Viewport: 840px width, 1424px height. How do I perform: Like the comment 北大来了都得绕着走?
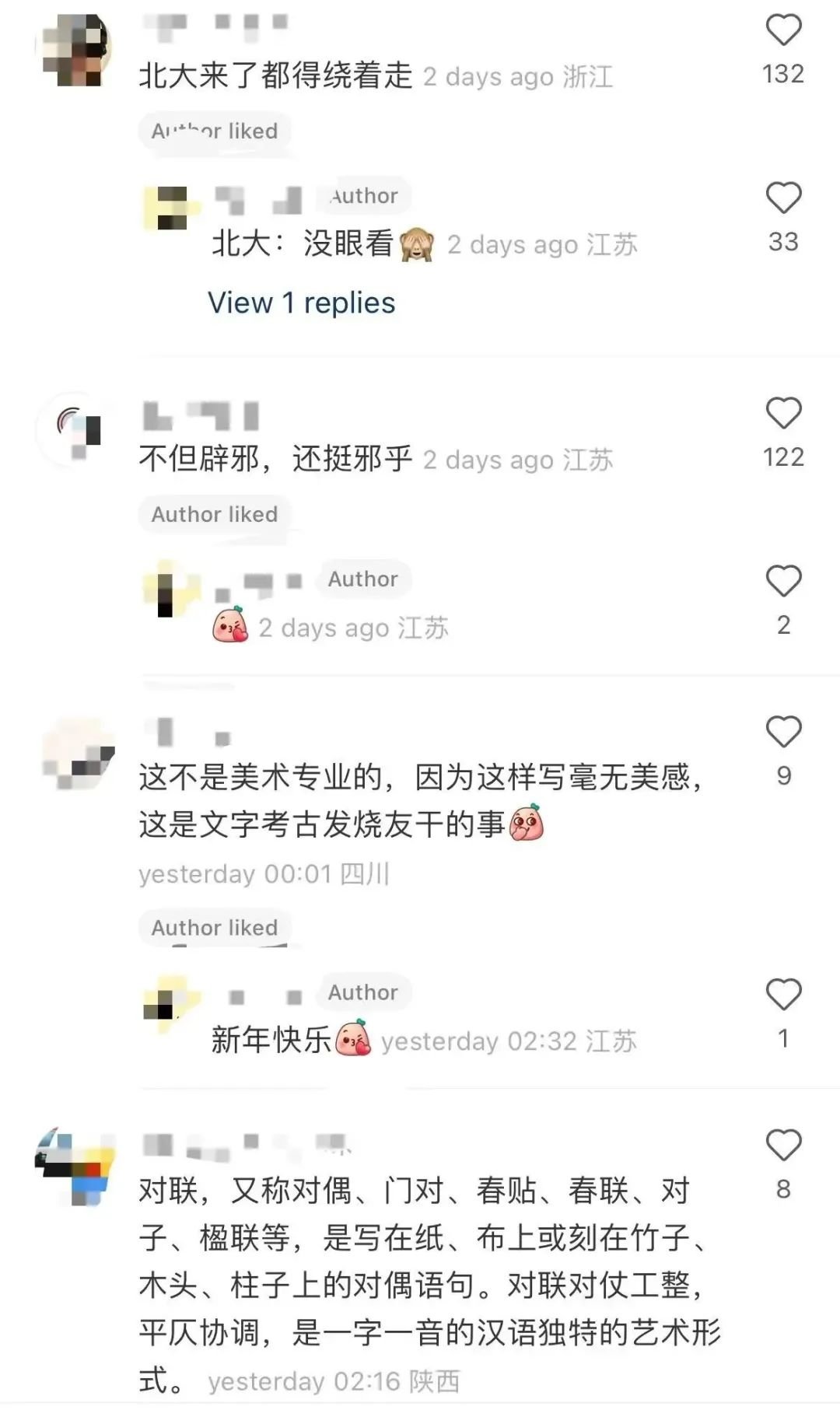pos(783,31)
